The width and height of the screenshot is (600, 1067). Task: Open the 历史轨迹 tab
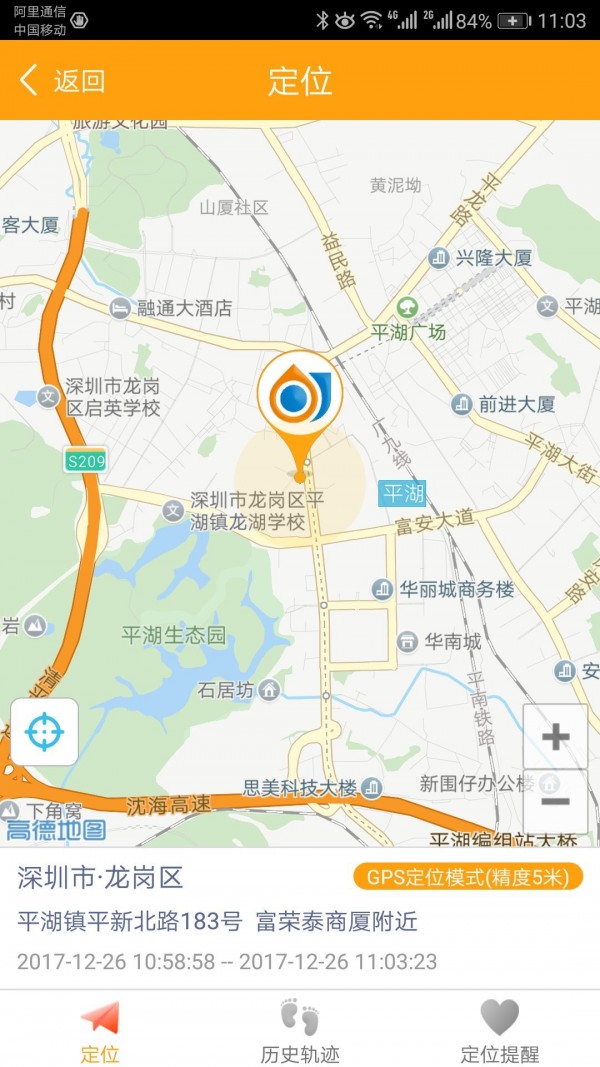(x=300, y=1030)
